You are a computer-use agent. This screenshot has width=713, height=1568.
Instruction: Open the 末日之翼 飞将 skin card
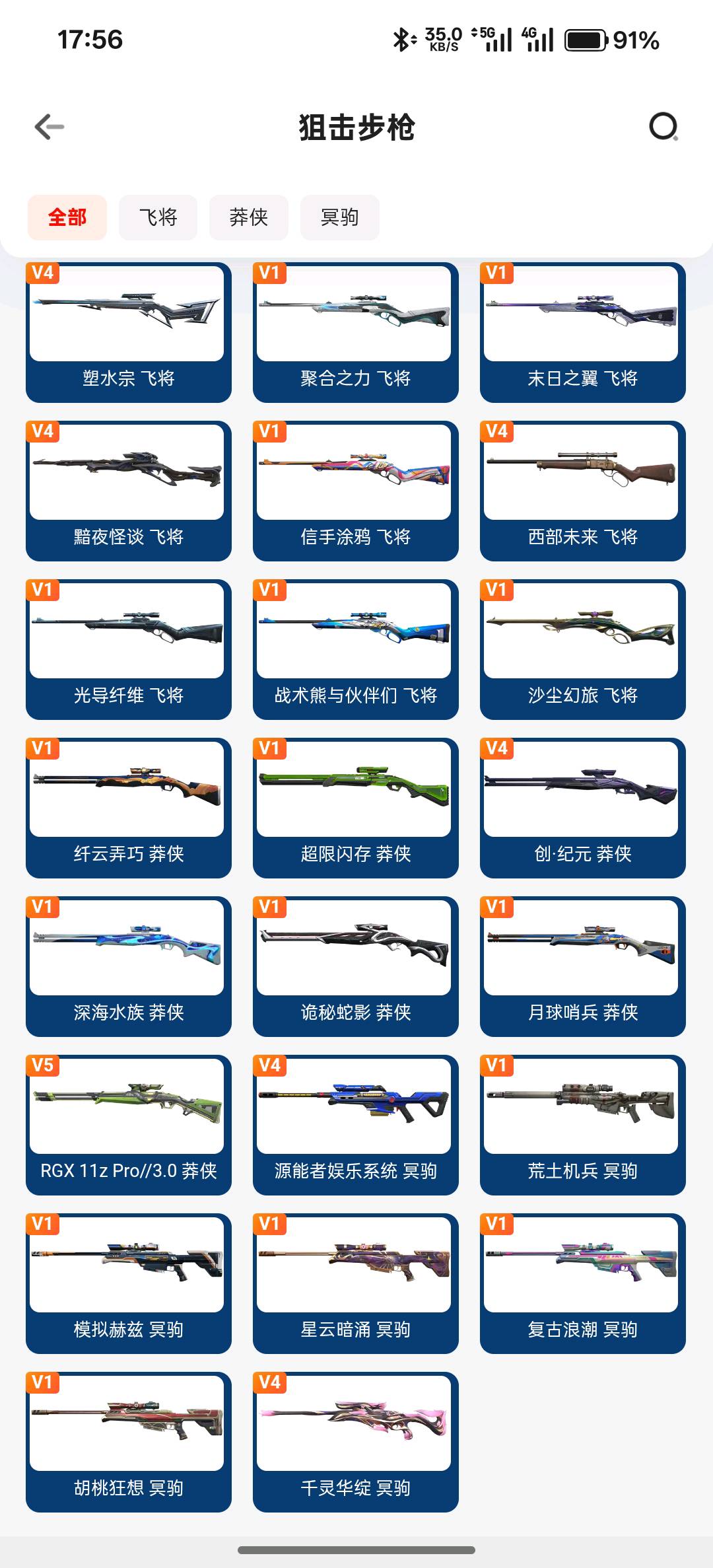[582, 332]
